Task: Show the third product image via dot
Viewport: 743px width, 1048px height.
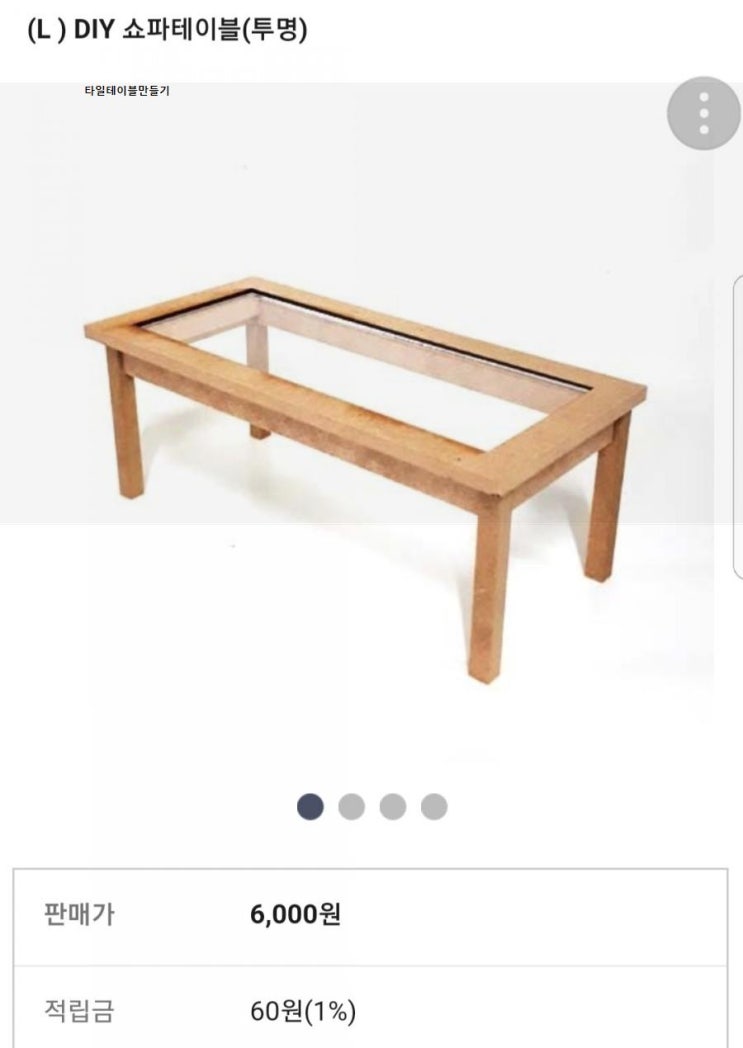Action: point(392,806)
